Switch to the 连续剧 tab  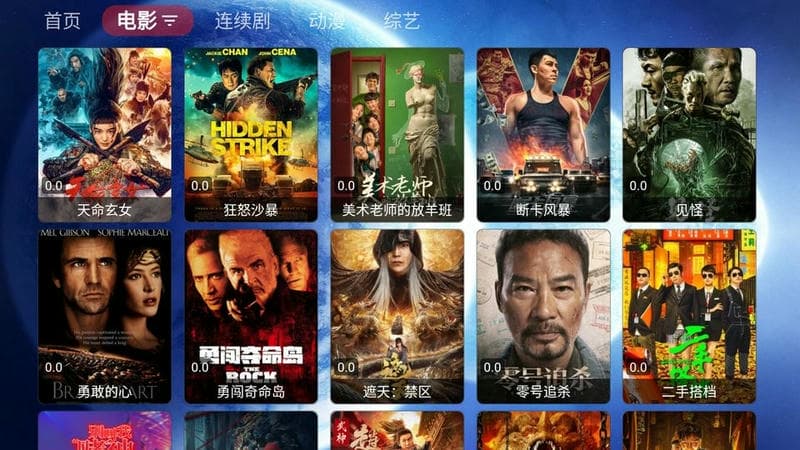tap(244, 21)
